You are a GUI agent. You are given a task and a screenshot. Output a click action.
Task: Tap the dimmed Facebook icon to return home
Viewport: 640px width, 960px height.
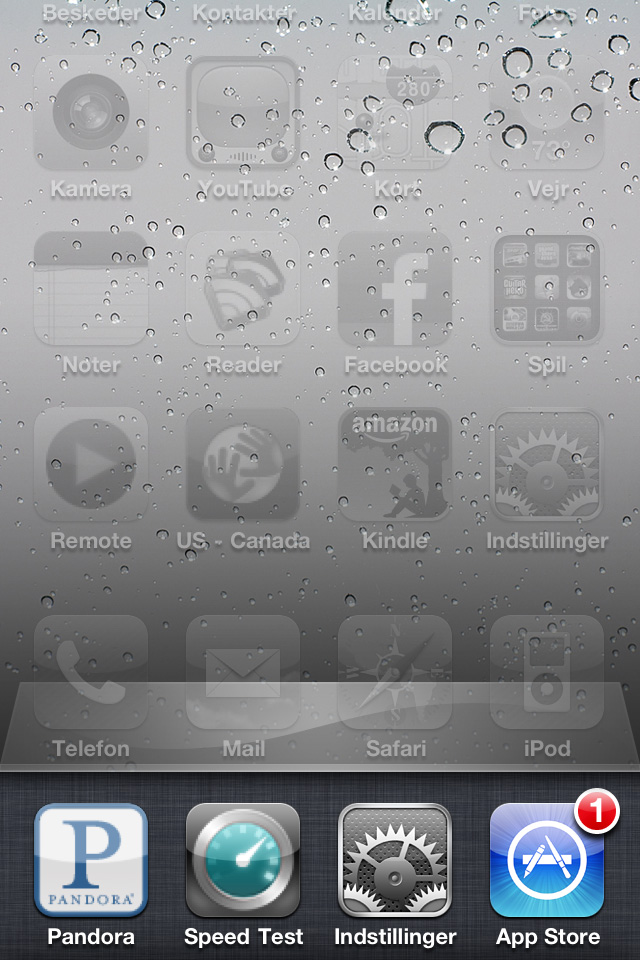pos(395,290)
